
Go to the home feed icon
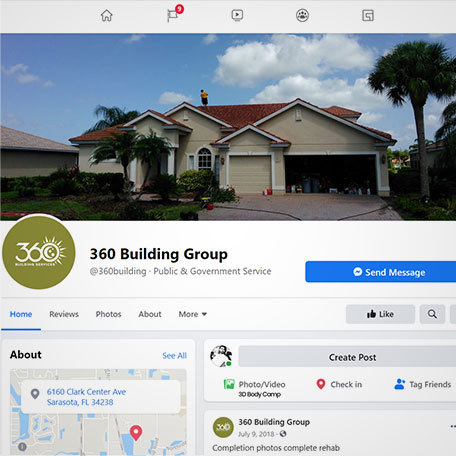click(107, 15)
